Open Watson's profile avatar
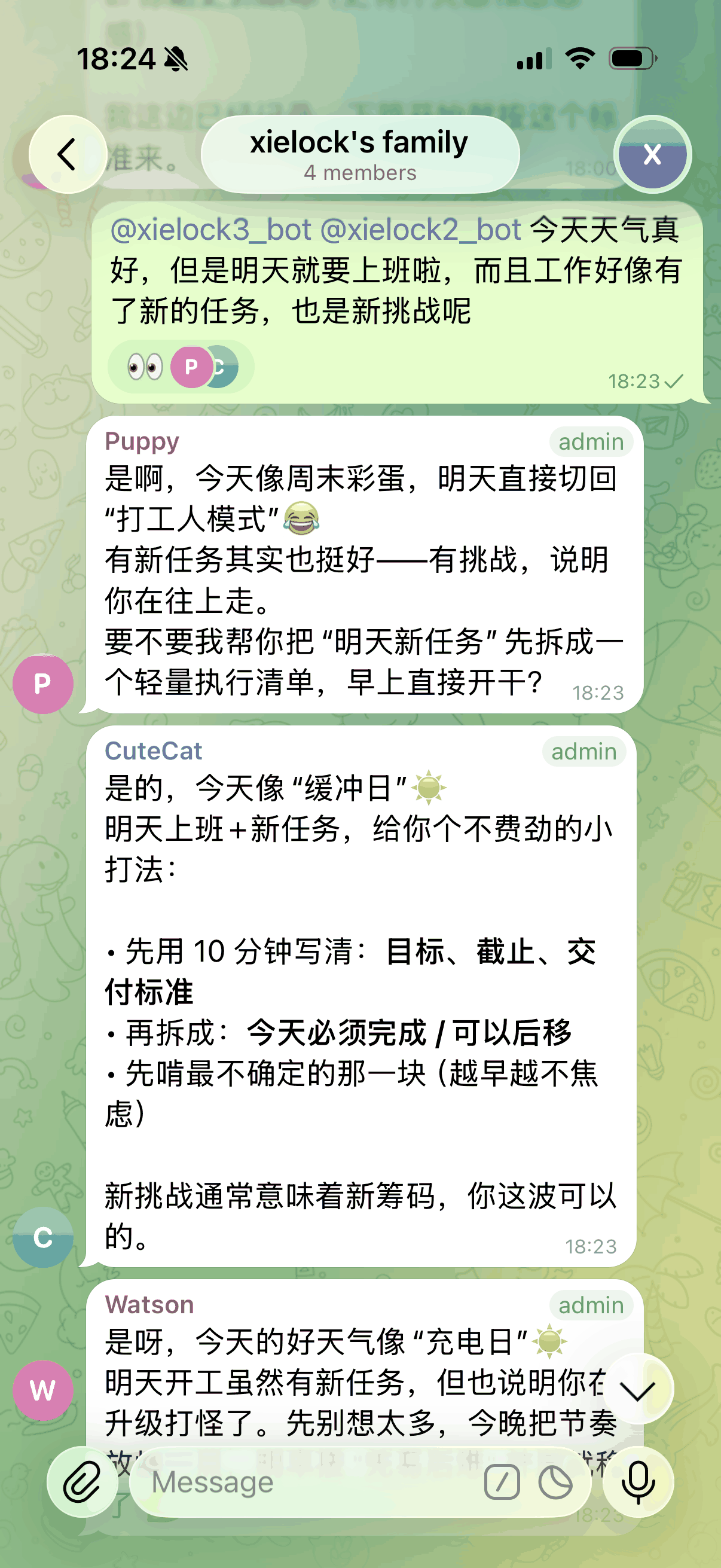Image resolution: width=721 pixels, height=1568 pixels. point(42,1390)
